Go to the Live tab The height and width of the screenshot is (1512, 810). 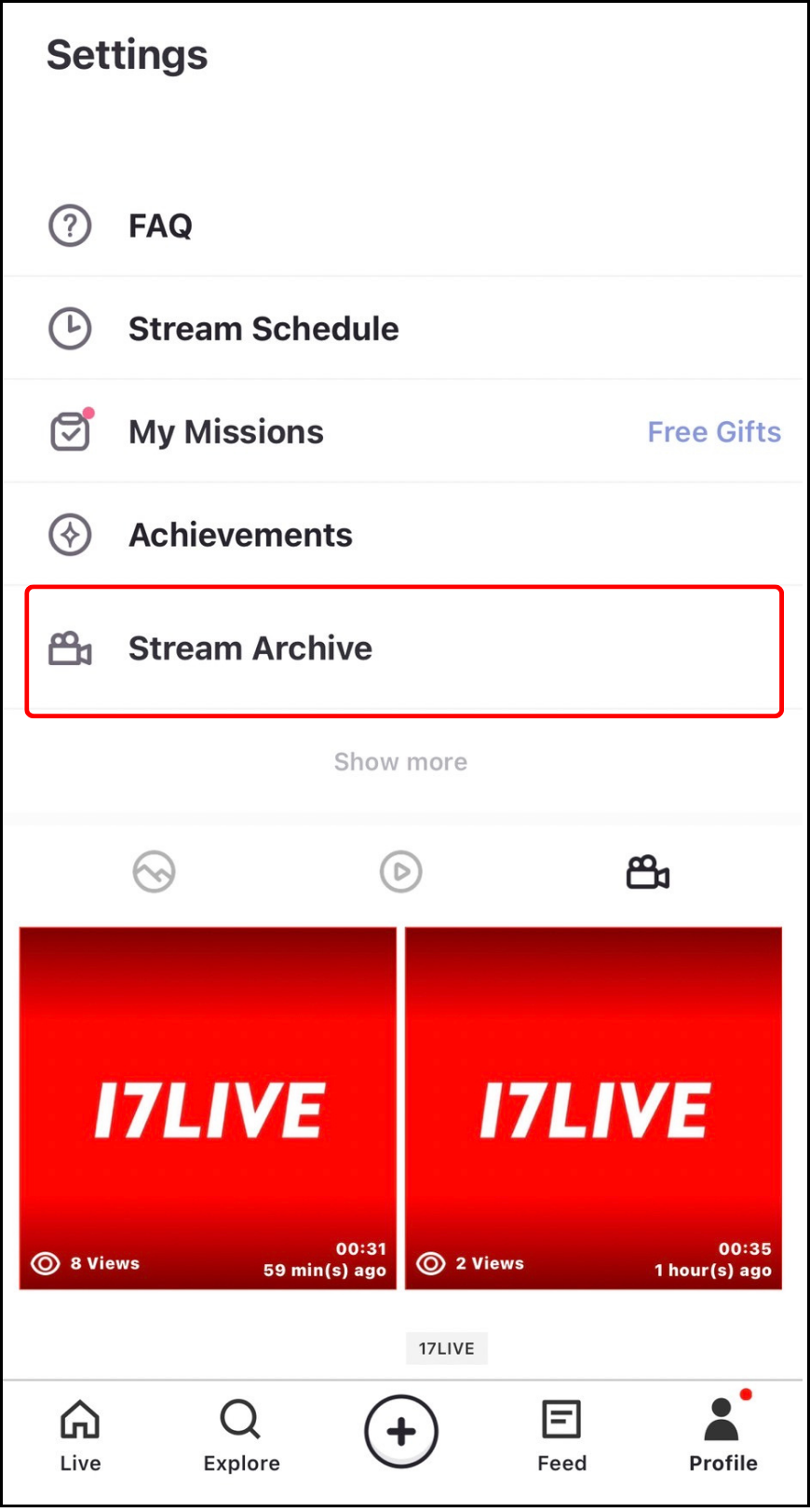tap(80, 1436)
